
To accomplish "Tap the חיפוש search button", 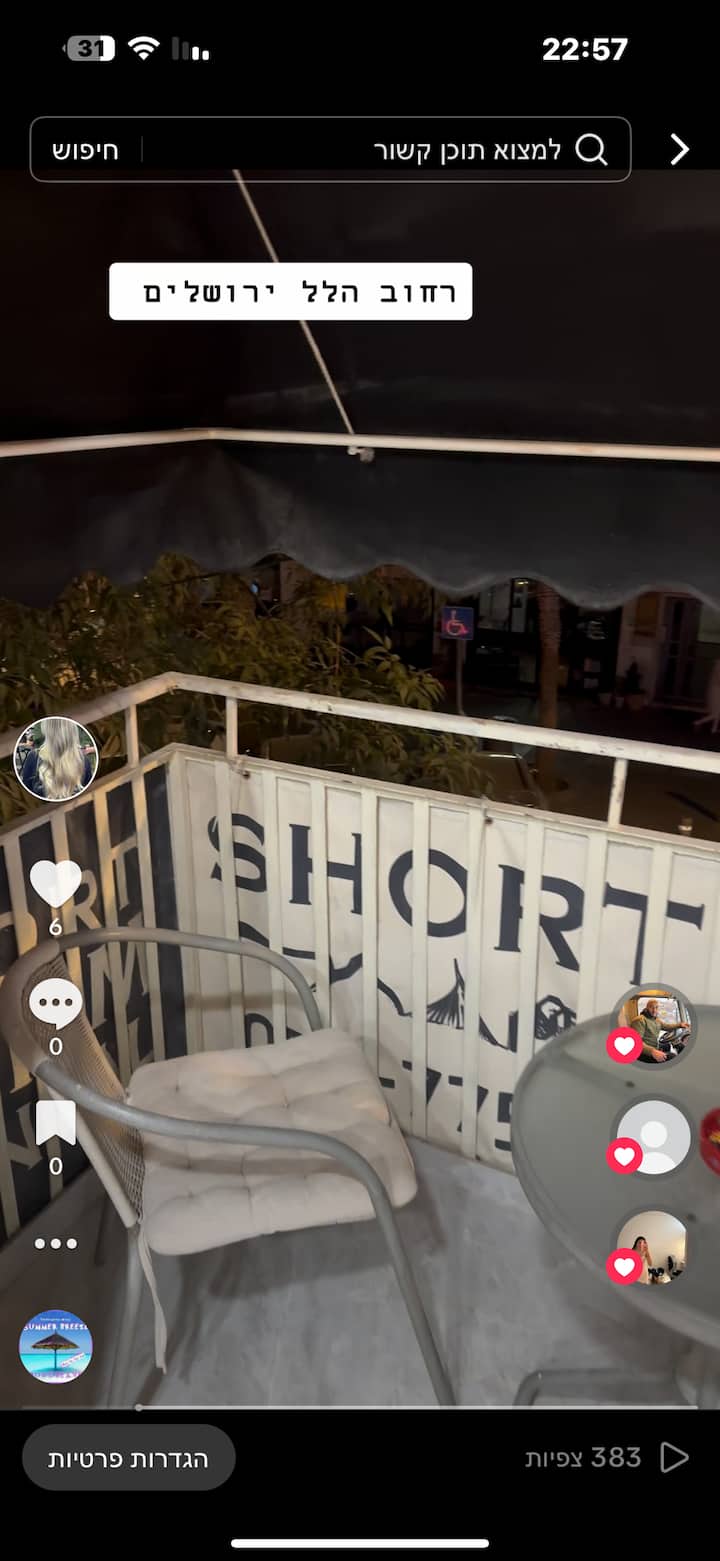I will pyautogui.click(x=85, y=150).
